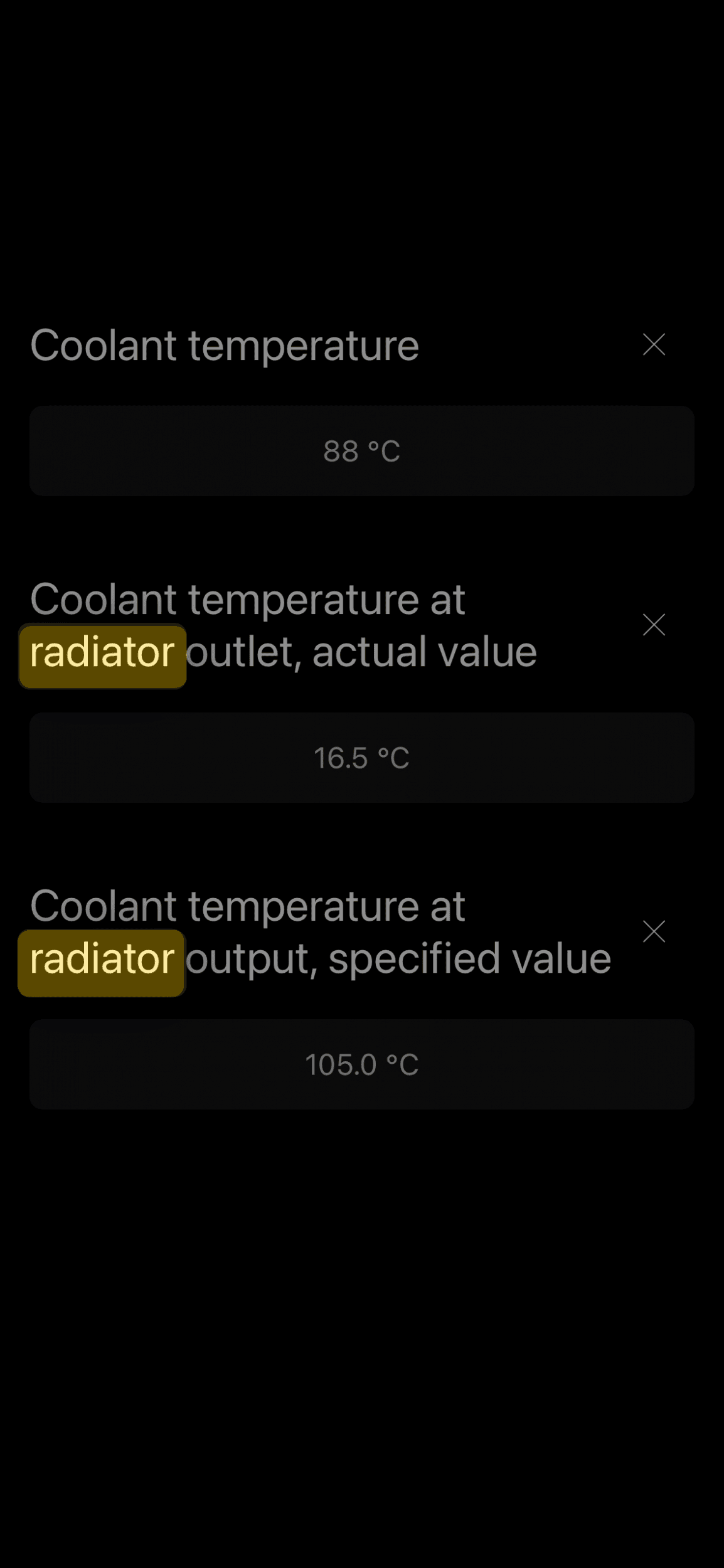Close radiator output specified value reading

(654, 931)
